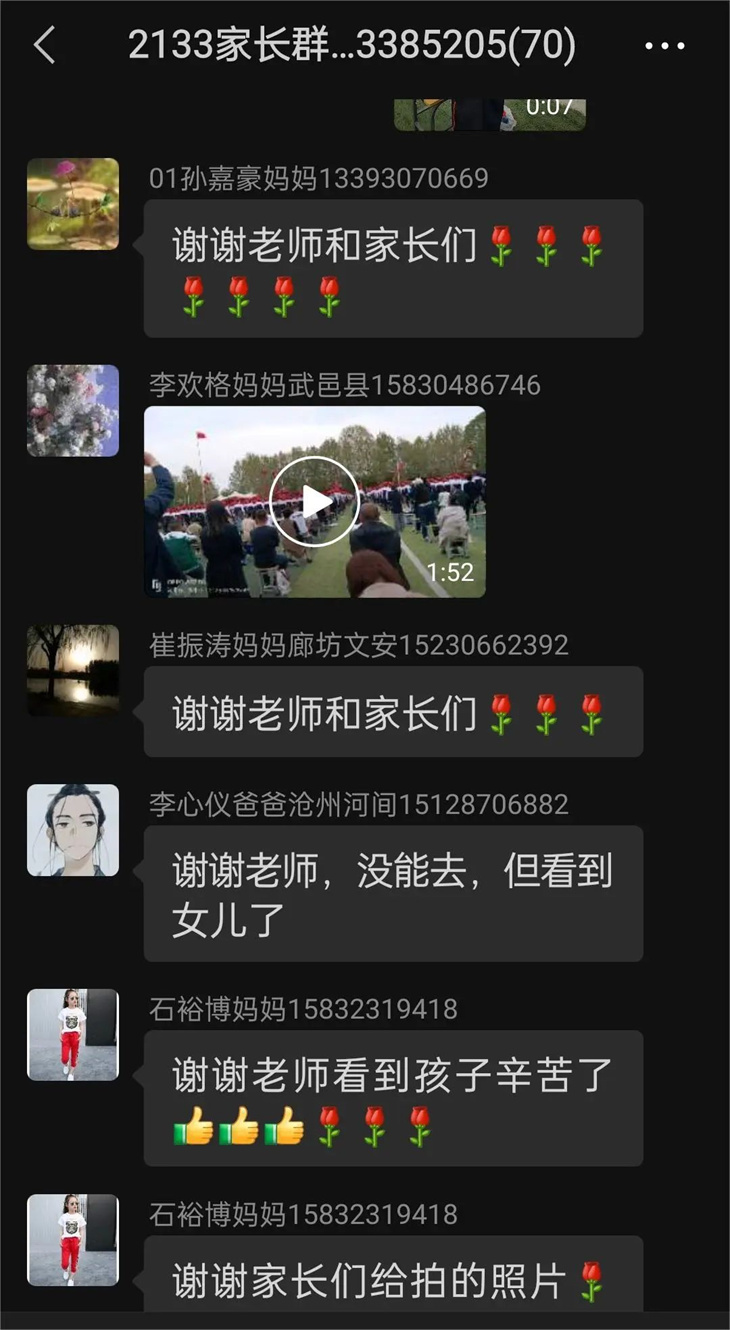Open the group chat overflow menu
730x1330 pixels.
pos(663,46)
